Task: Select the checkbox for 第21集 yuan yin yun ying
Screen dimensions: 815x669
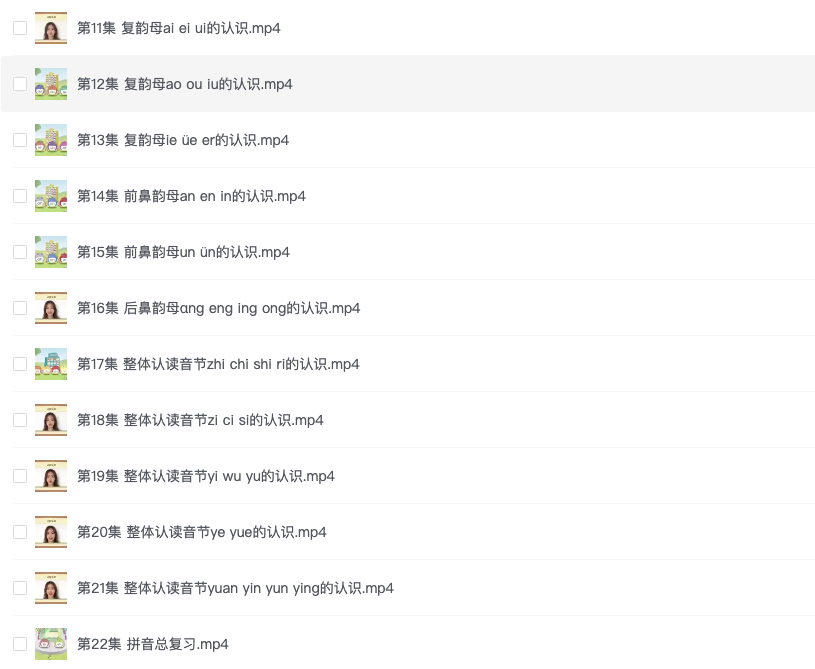Action: (20, 588)
